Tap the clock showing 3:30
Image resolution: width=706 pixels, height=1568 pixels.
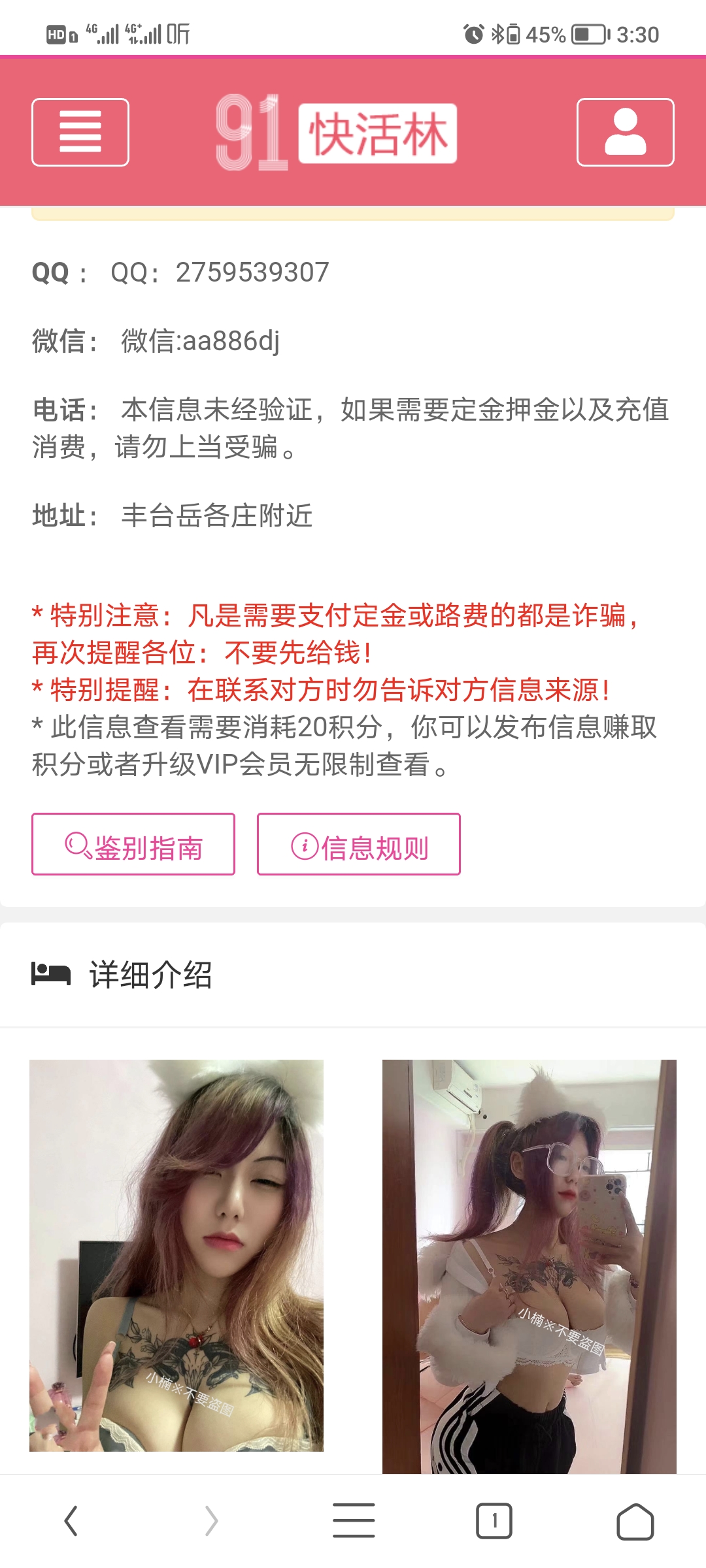coord(637,34)
